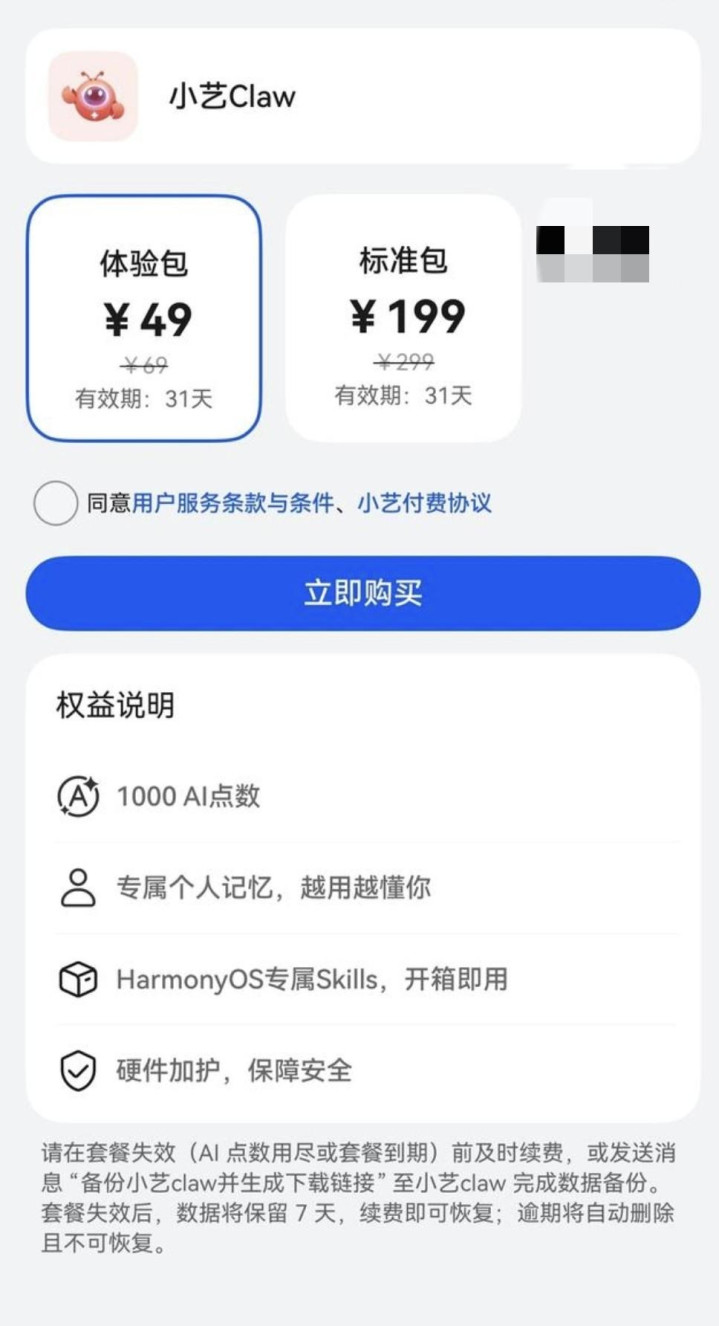Read the 小艺付费协议 agreement
This screenshot has height=1326, width=719.
coord(424,503)
